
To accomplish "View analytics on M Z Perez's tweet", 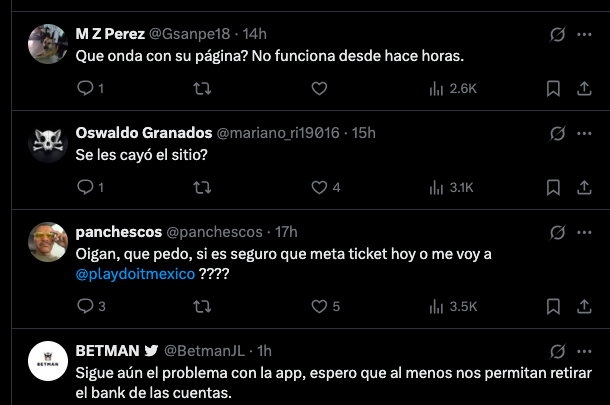I will 436,89.
